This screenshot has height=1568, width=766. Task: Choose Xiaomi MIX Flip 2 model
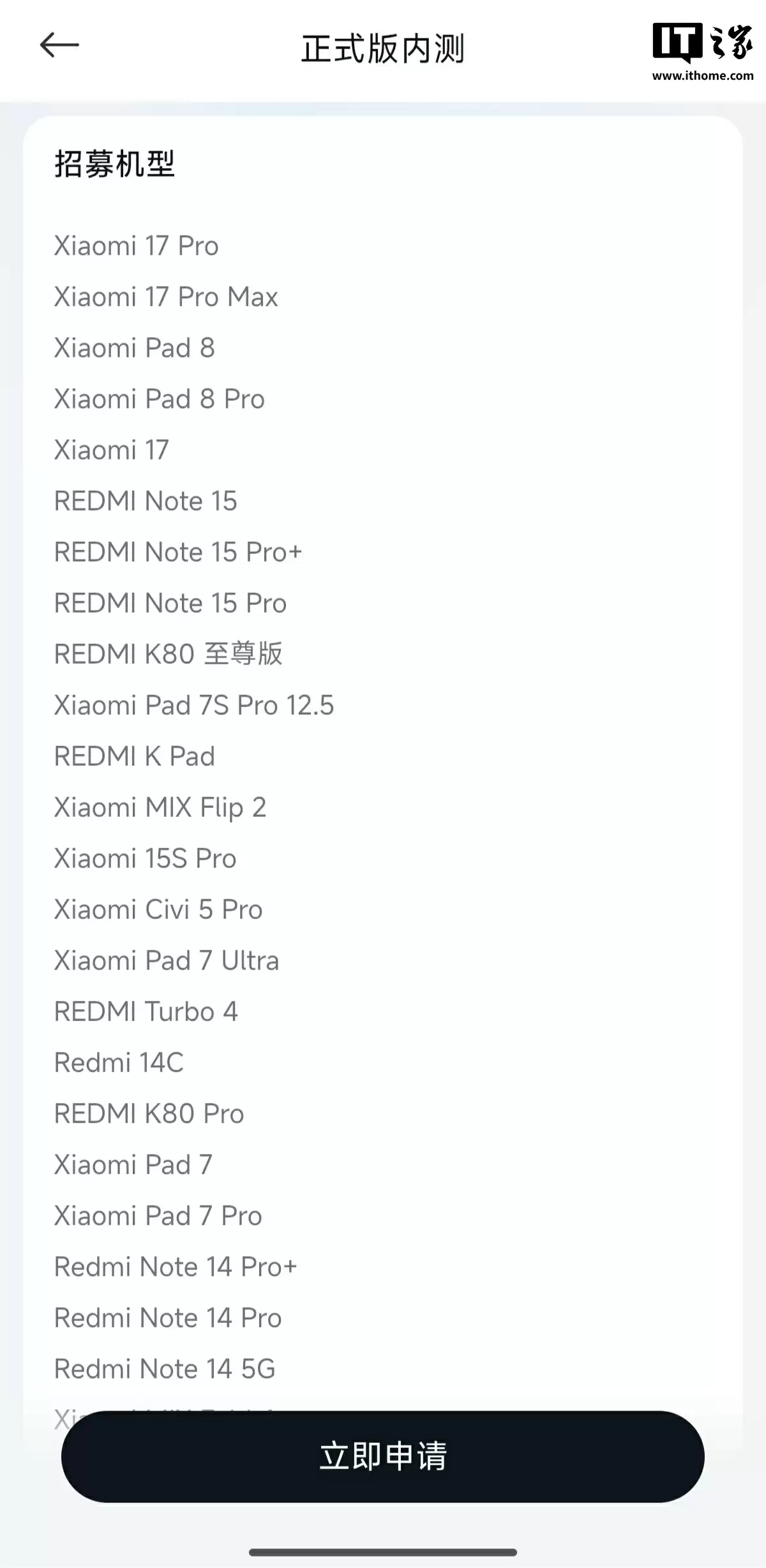click(x=160, y=807)
